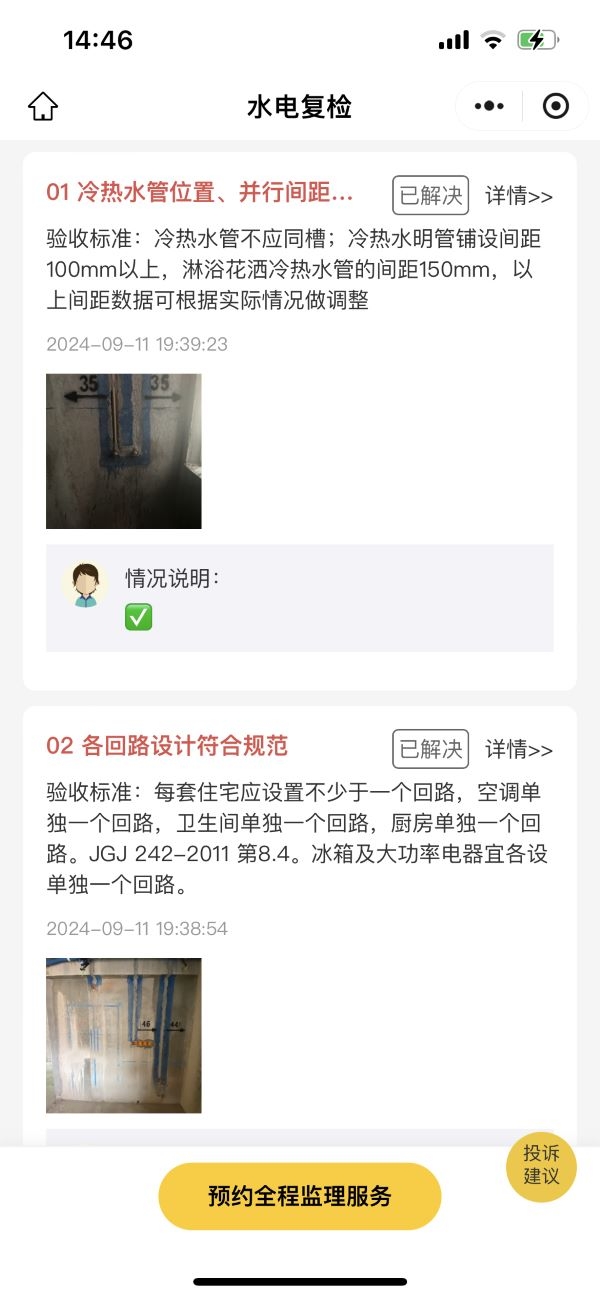Go to the mini program home icon
Screen dimensions: 600x1298
click(x=43, y=106)
